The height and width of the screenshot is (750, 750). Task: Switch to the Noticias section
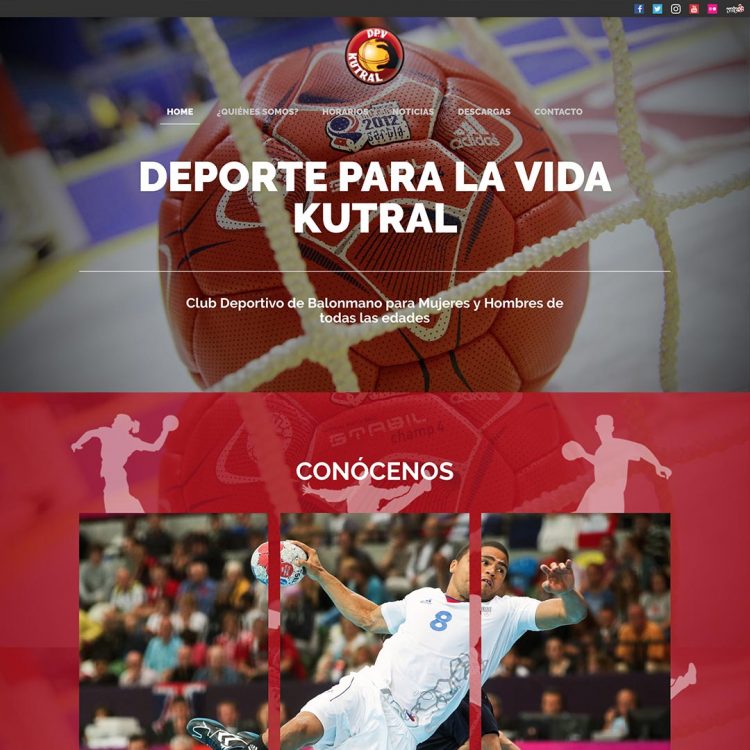(x=413, y=112)
